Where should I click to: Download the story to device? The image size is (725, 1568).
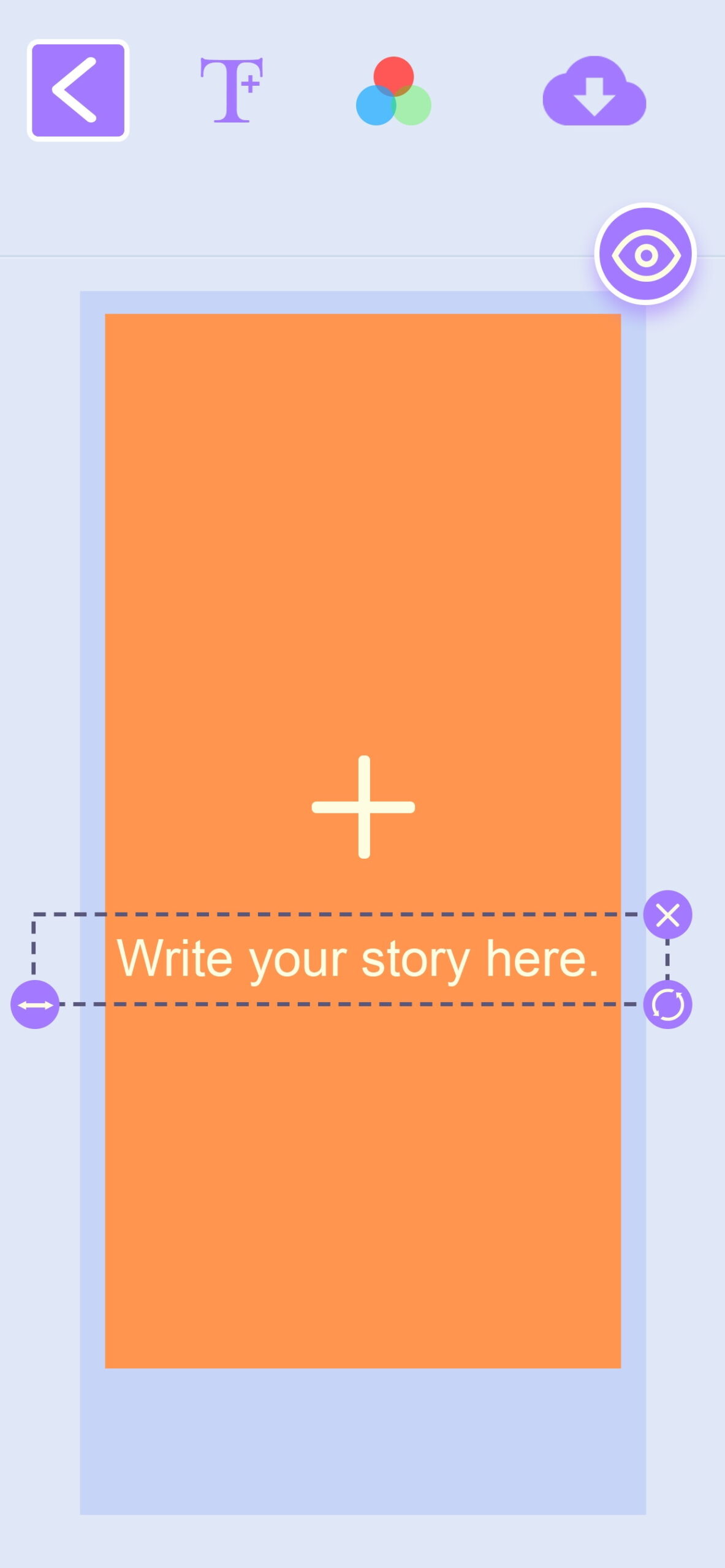[x=594, y=91]
